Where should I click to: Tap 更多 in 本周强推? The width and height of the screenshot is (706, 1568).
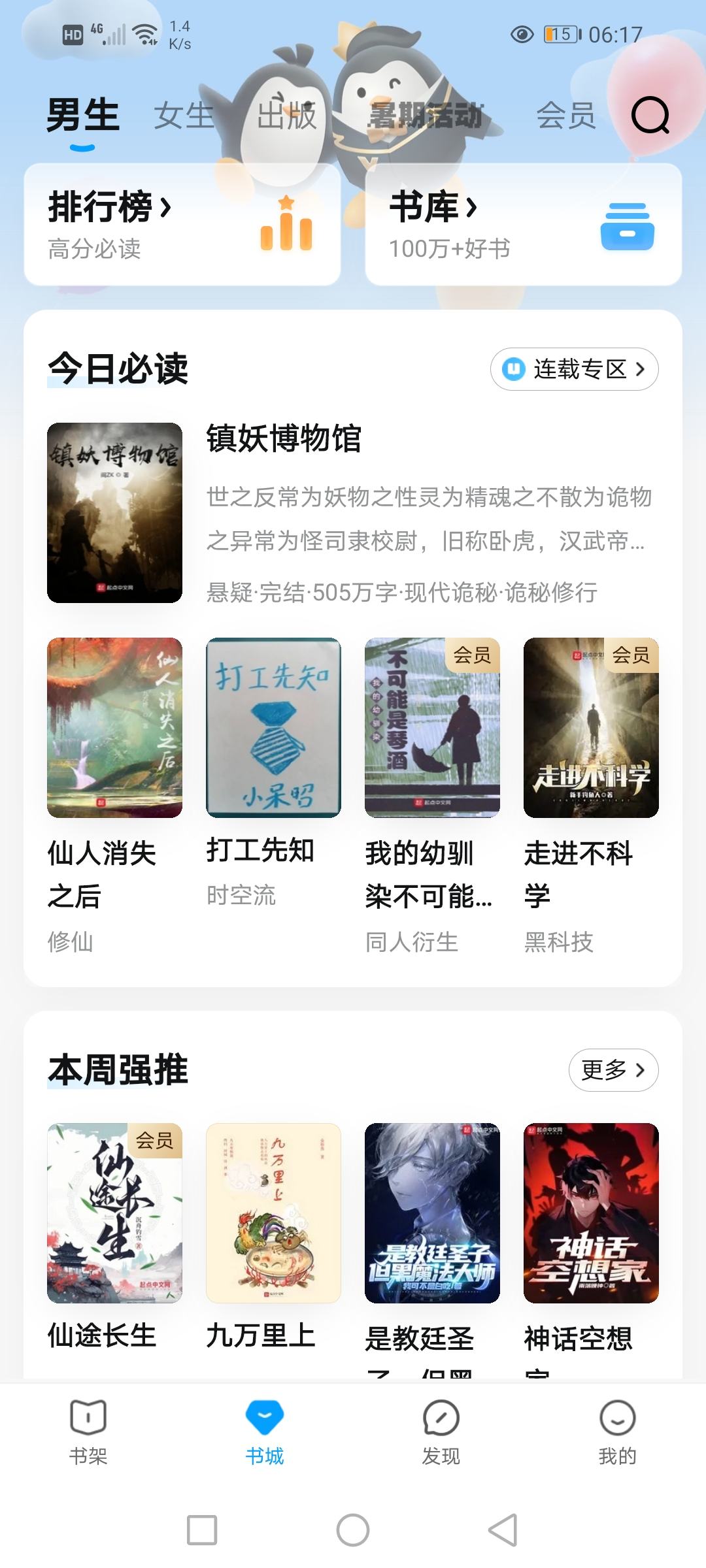click(x=613, y=1070)
